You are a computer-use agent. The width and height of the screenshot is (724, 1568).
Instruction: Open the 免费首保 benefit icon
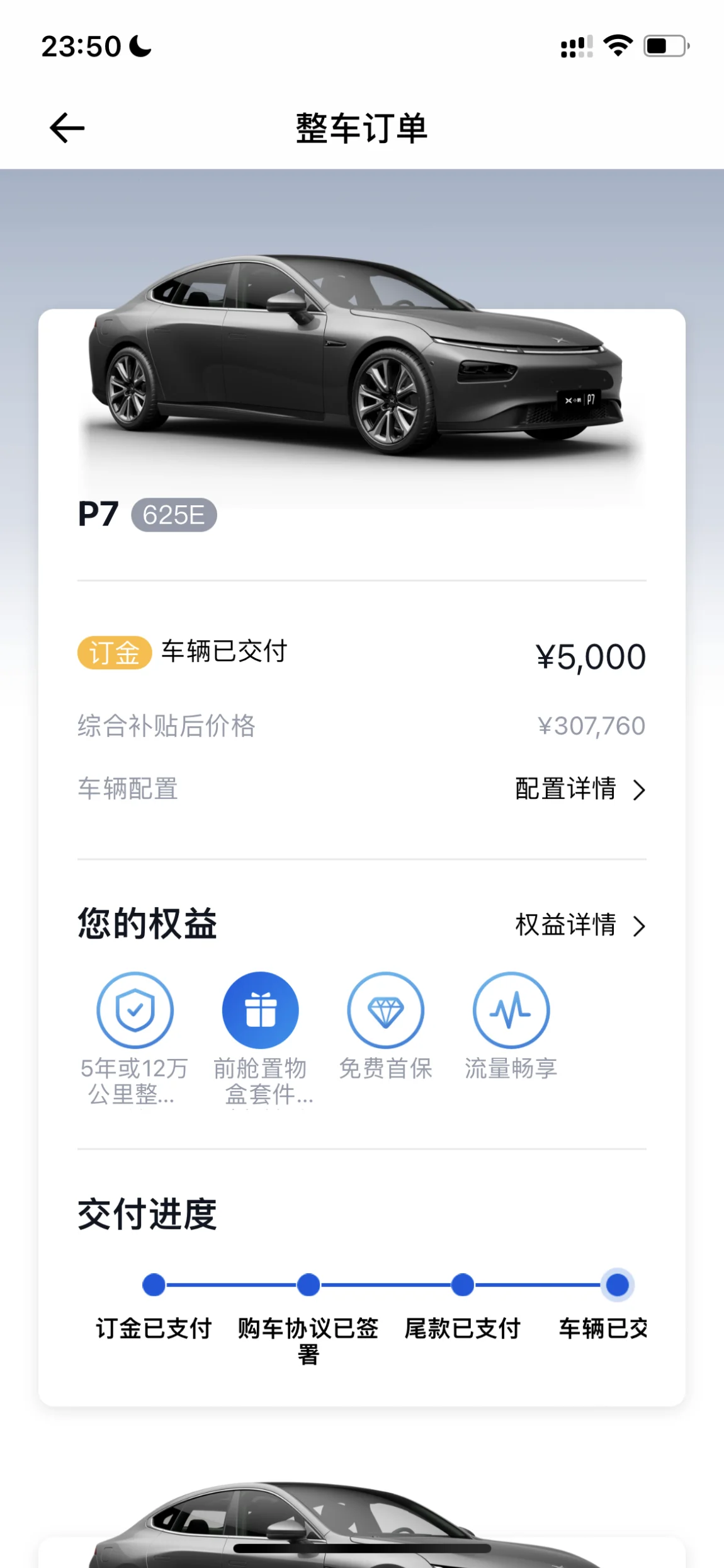click(385, 1010)
